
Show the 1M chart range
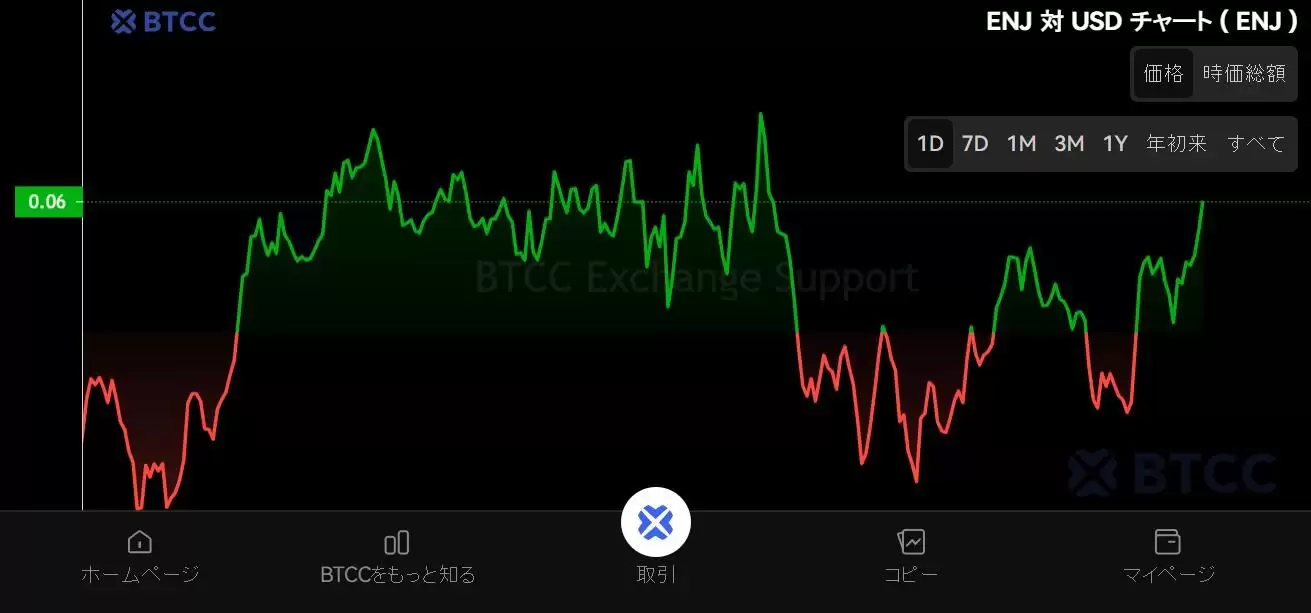[1021, 144]
